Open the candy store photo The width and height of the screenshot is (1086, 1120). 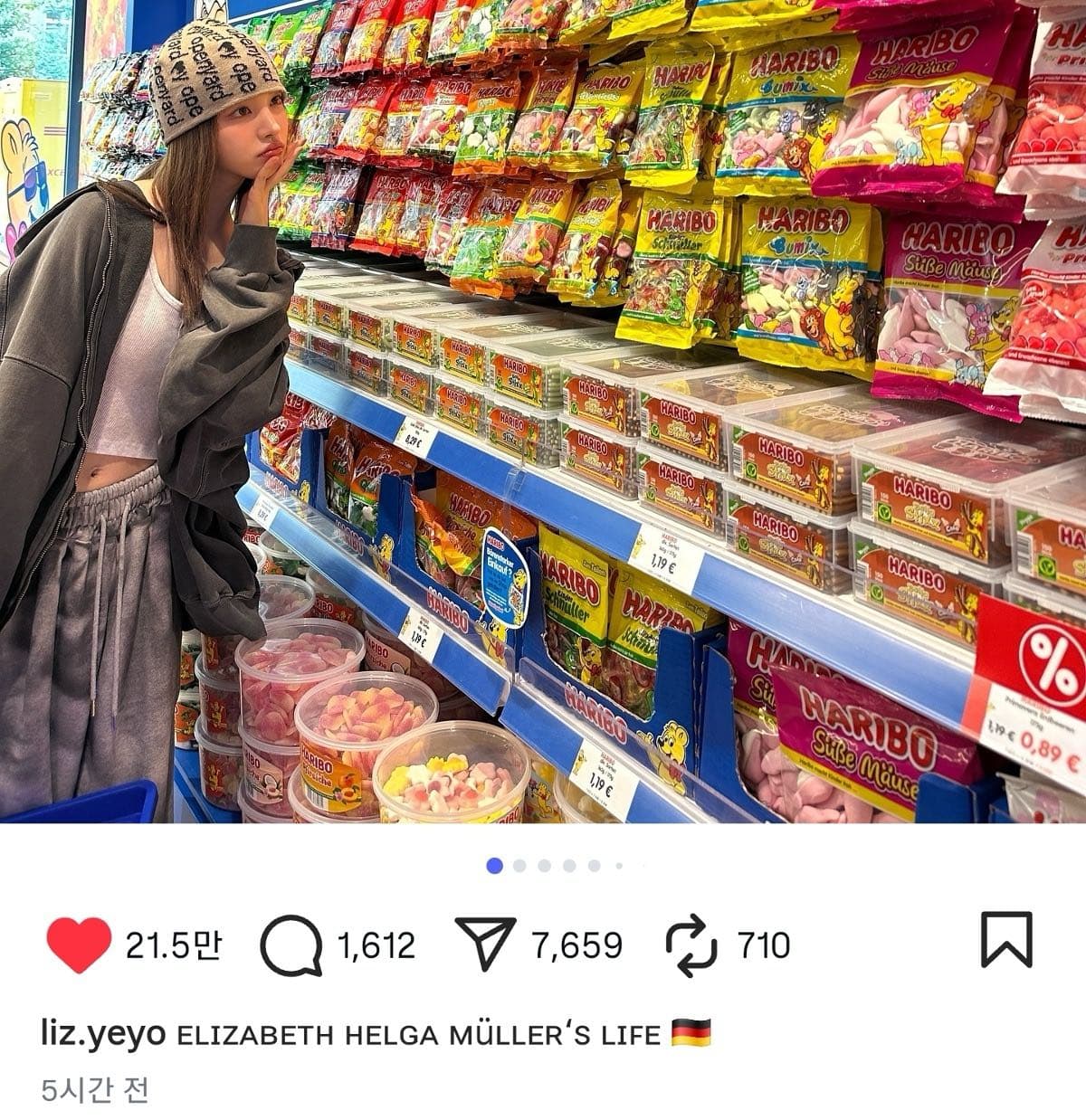click(543, 412)
